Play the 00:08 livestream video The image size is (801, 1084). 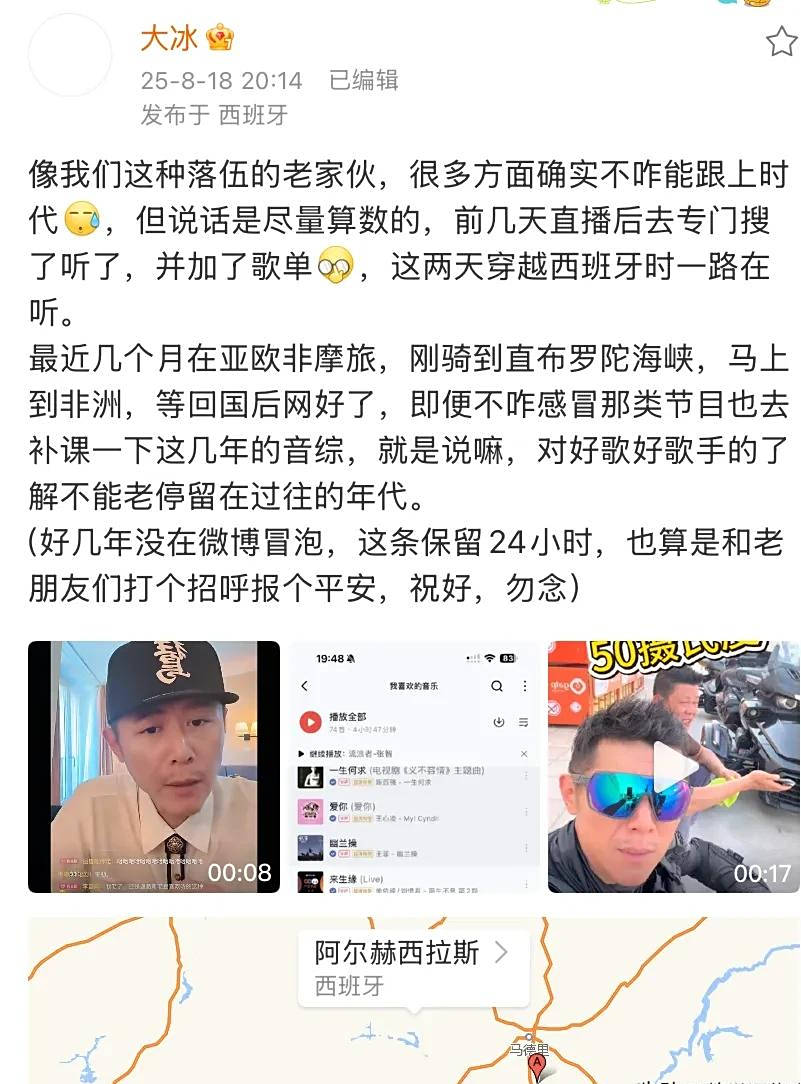pyautogui.click(x=154, y=766)
